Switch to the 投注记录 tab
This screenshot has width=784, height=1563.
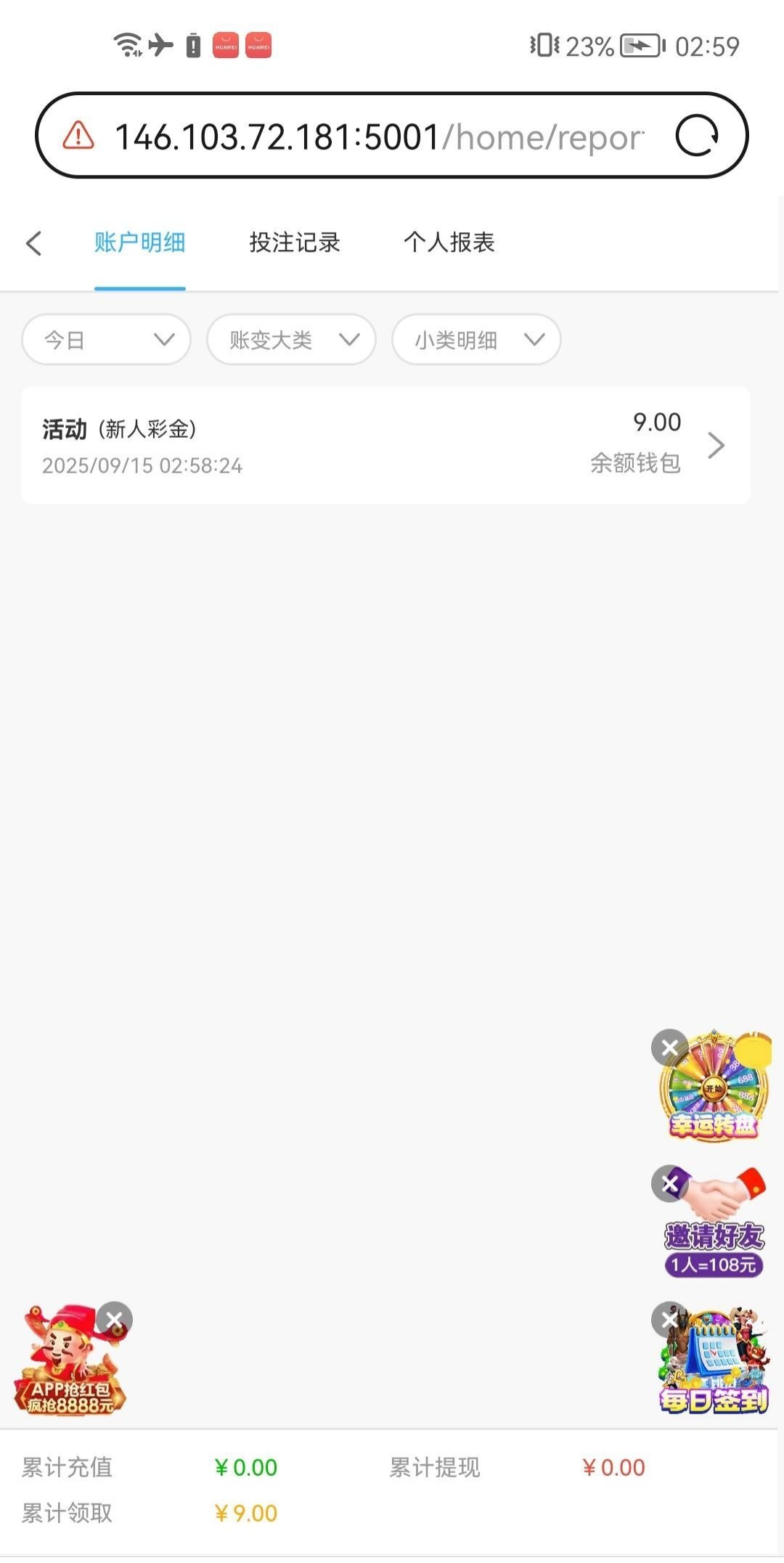295,242
